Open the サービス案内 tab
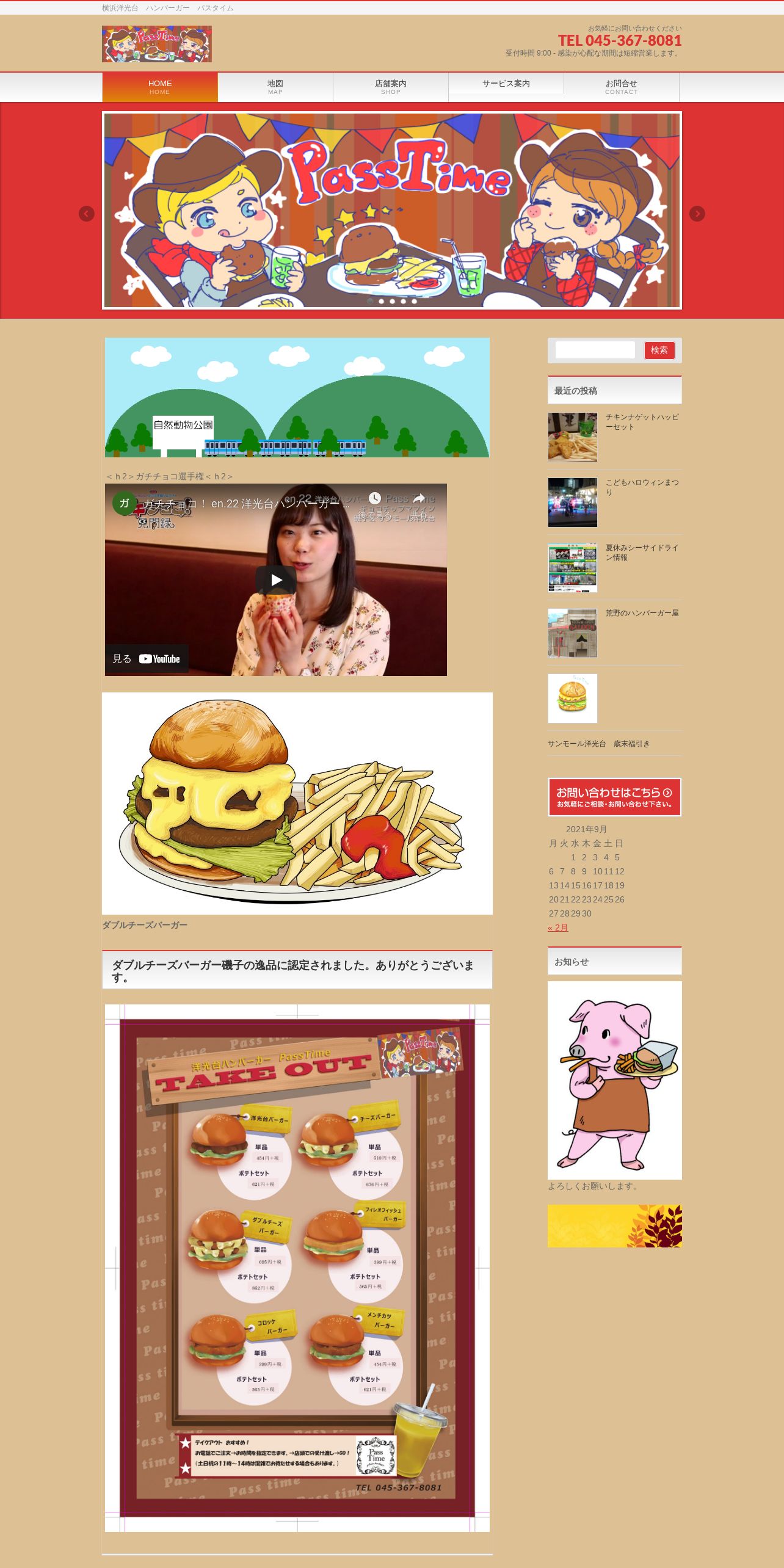The width and height of the screenshot is (784, 1568). (x=506, y=84)
